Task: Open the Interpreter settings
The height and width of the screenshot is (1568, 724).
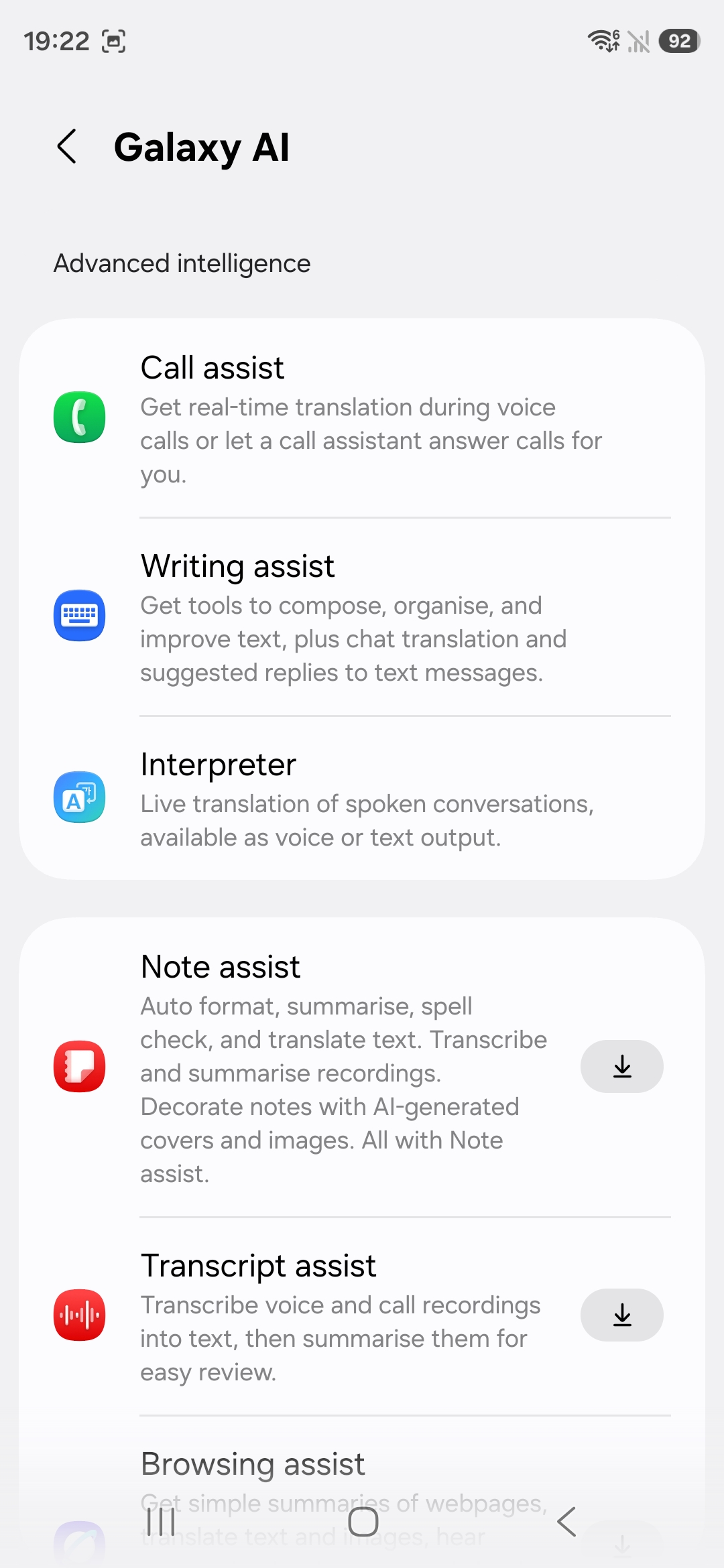Action: 362,798
